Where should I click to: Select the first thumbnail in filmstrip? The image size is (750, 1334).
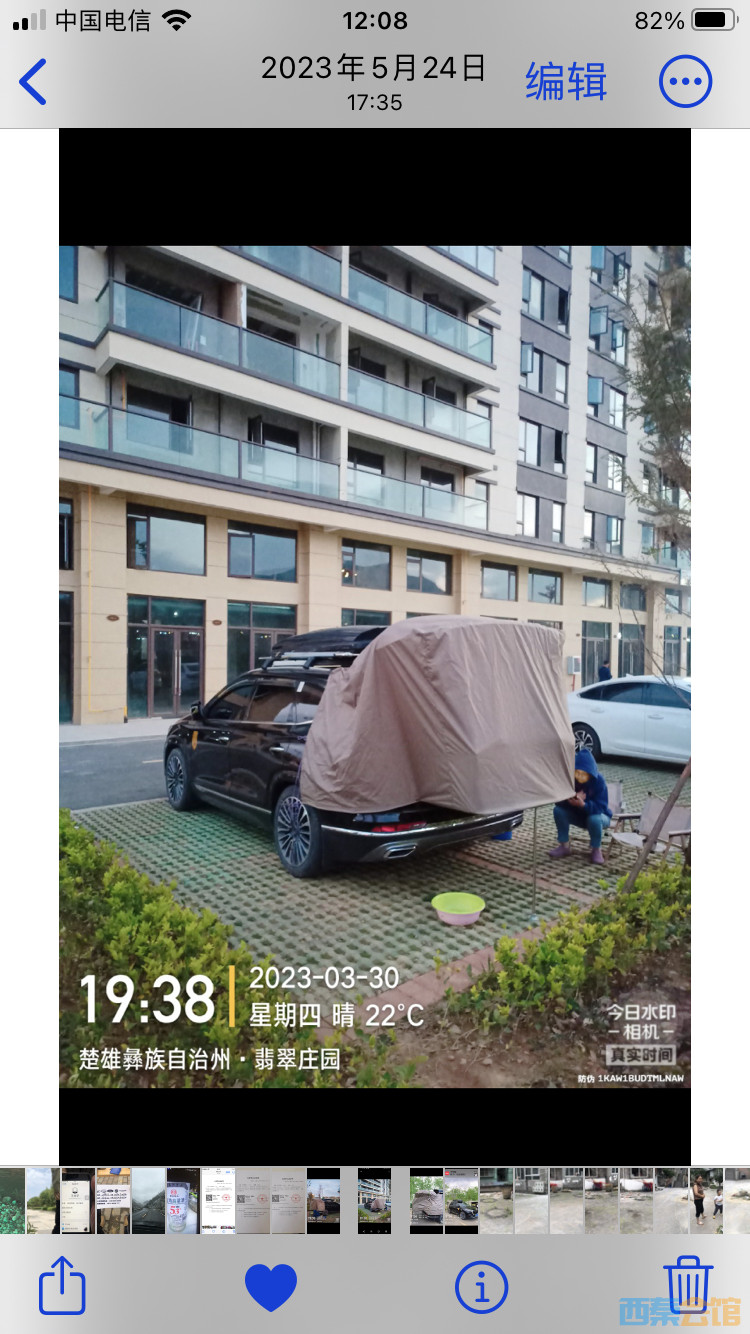click(10, 1200)
